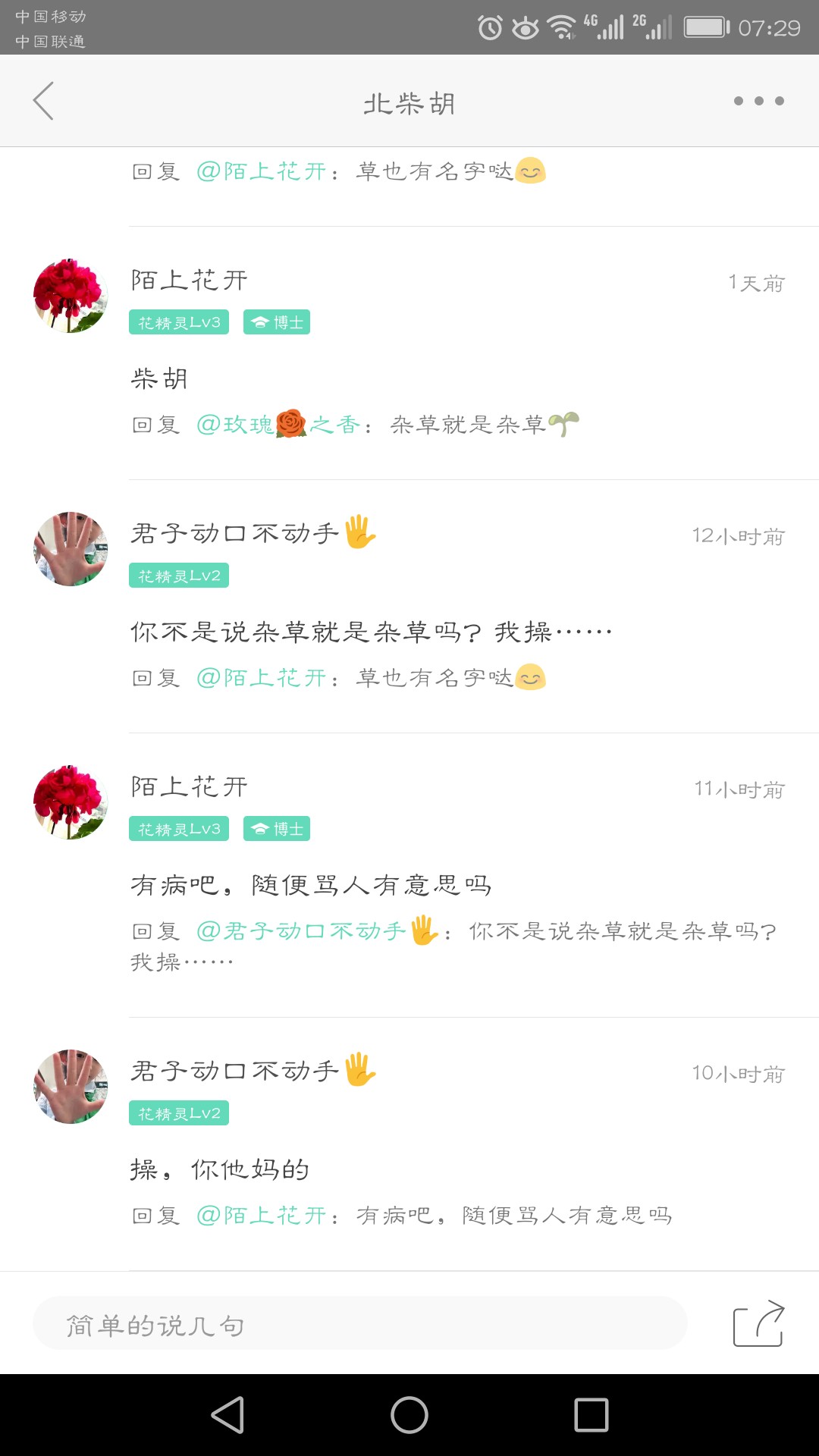
Task: Open comment 操，你他妈的
Action: (220, 1169)
